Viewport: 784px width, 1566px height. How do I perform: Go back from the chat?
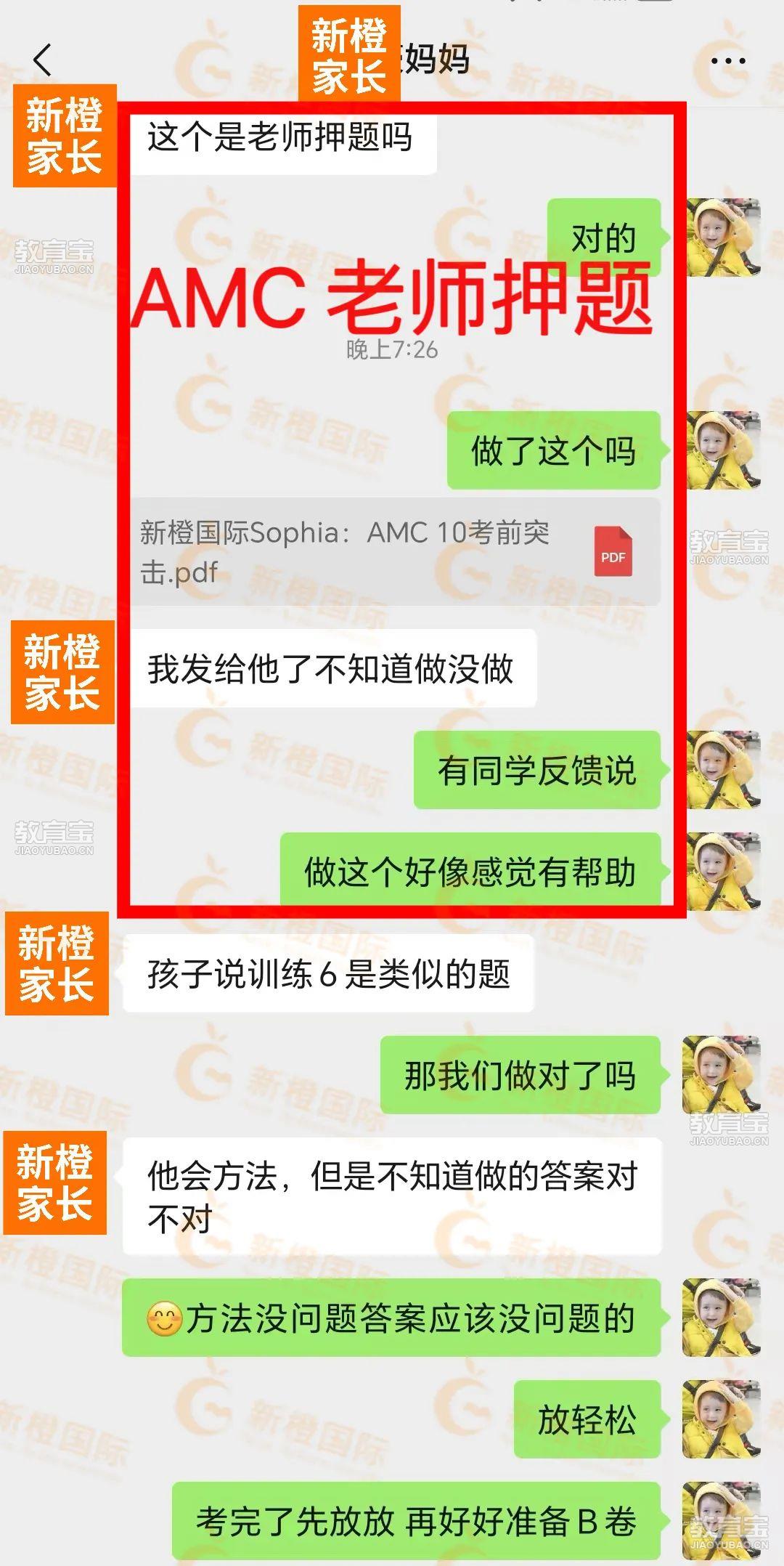[42, 60]
